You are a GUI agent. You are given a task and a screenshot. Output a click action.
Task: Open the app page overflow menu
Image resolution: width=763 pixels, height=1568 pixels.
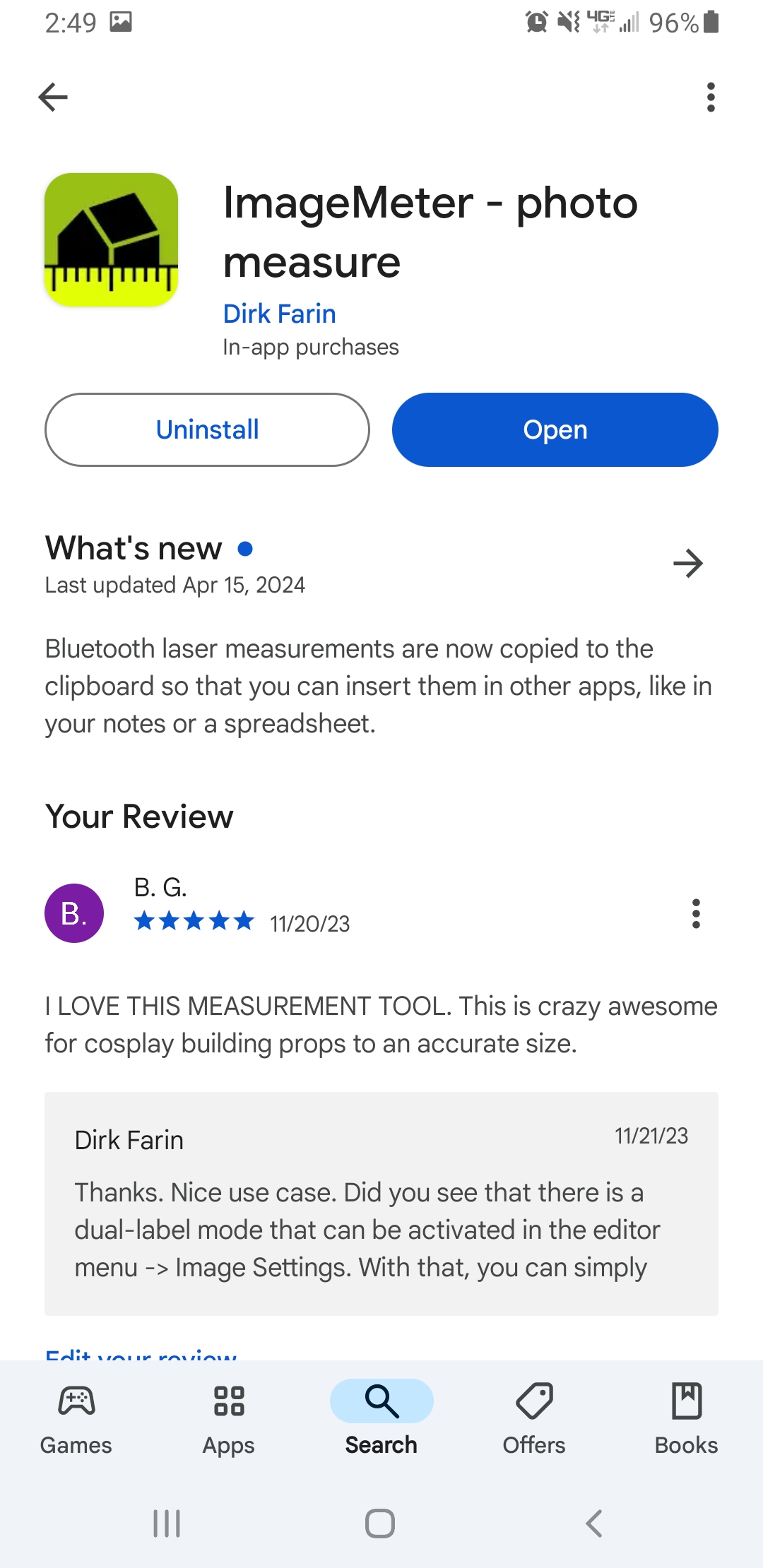pos(711,97)
